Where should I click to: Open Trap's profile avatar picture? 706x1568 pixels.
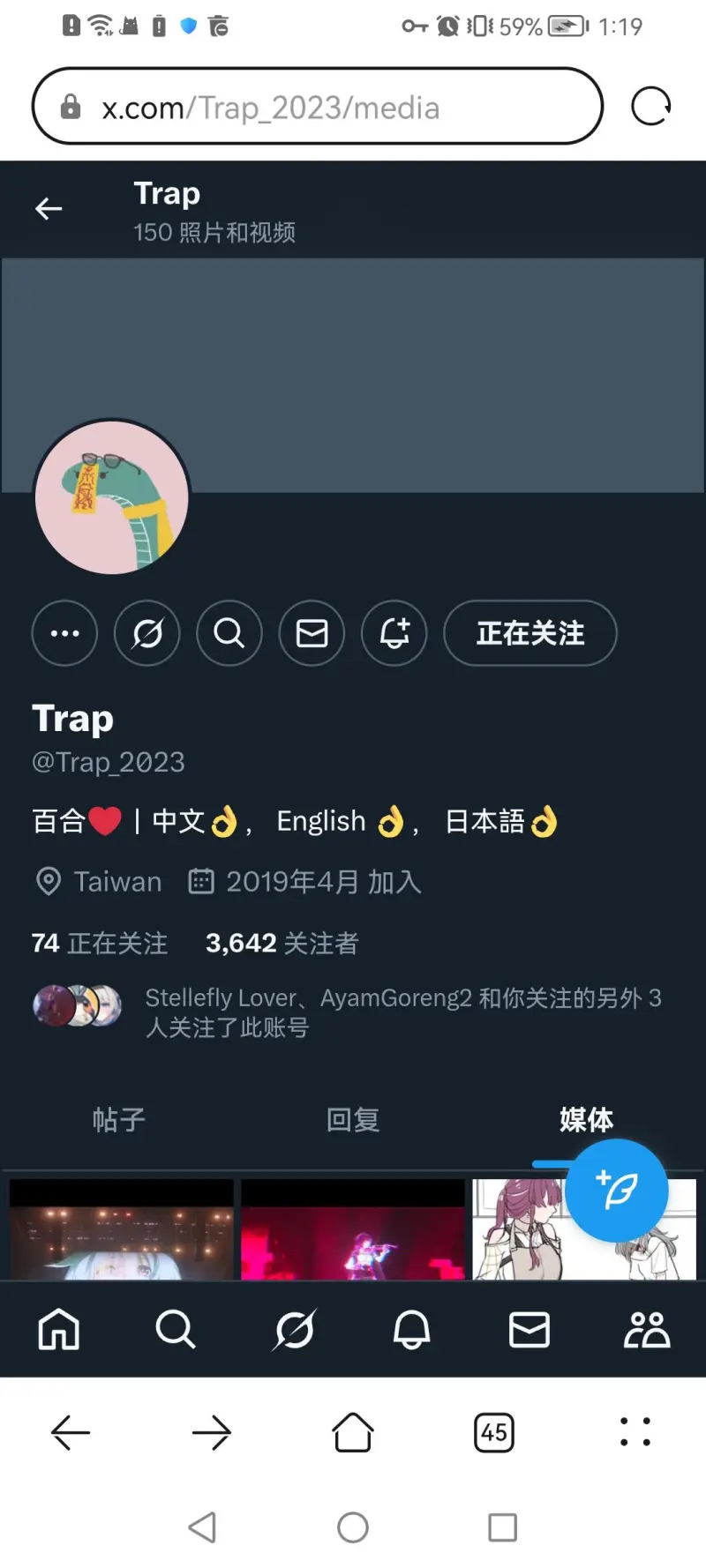tap(112, 497)
